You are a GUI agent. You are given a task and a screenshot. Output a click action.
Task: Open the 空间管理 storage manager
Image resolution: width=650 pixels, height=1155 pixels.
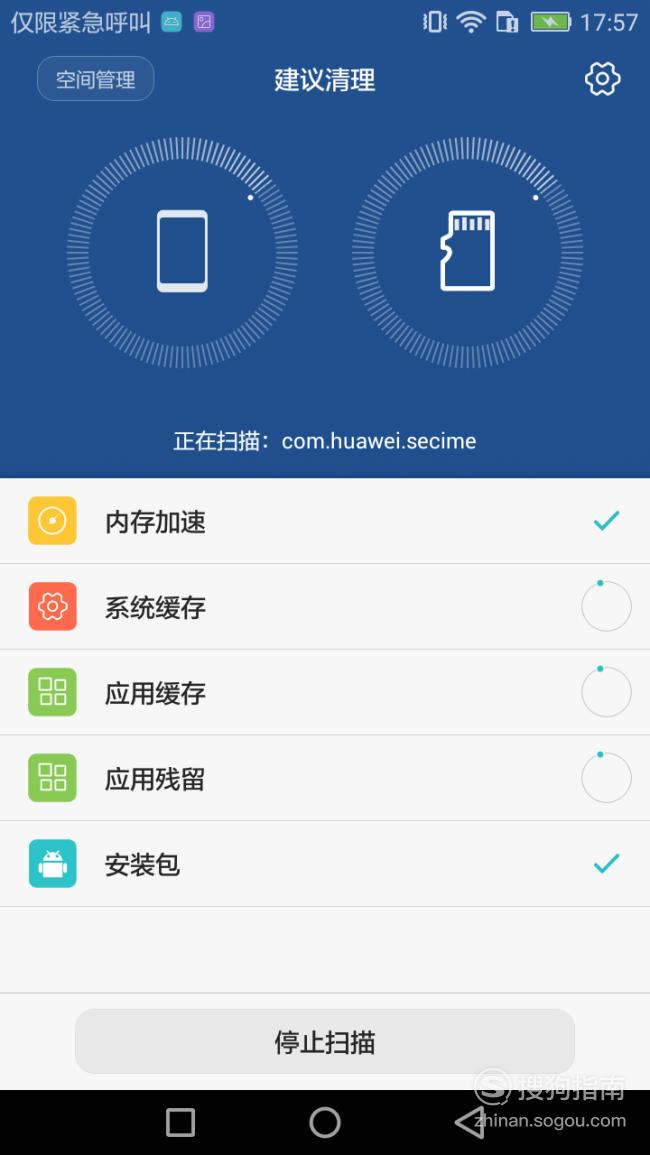pyautogui.click(x=95, y=79)
